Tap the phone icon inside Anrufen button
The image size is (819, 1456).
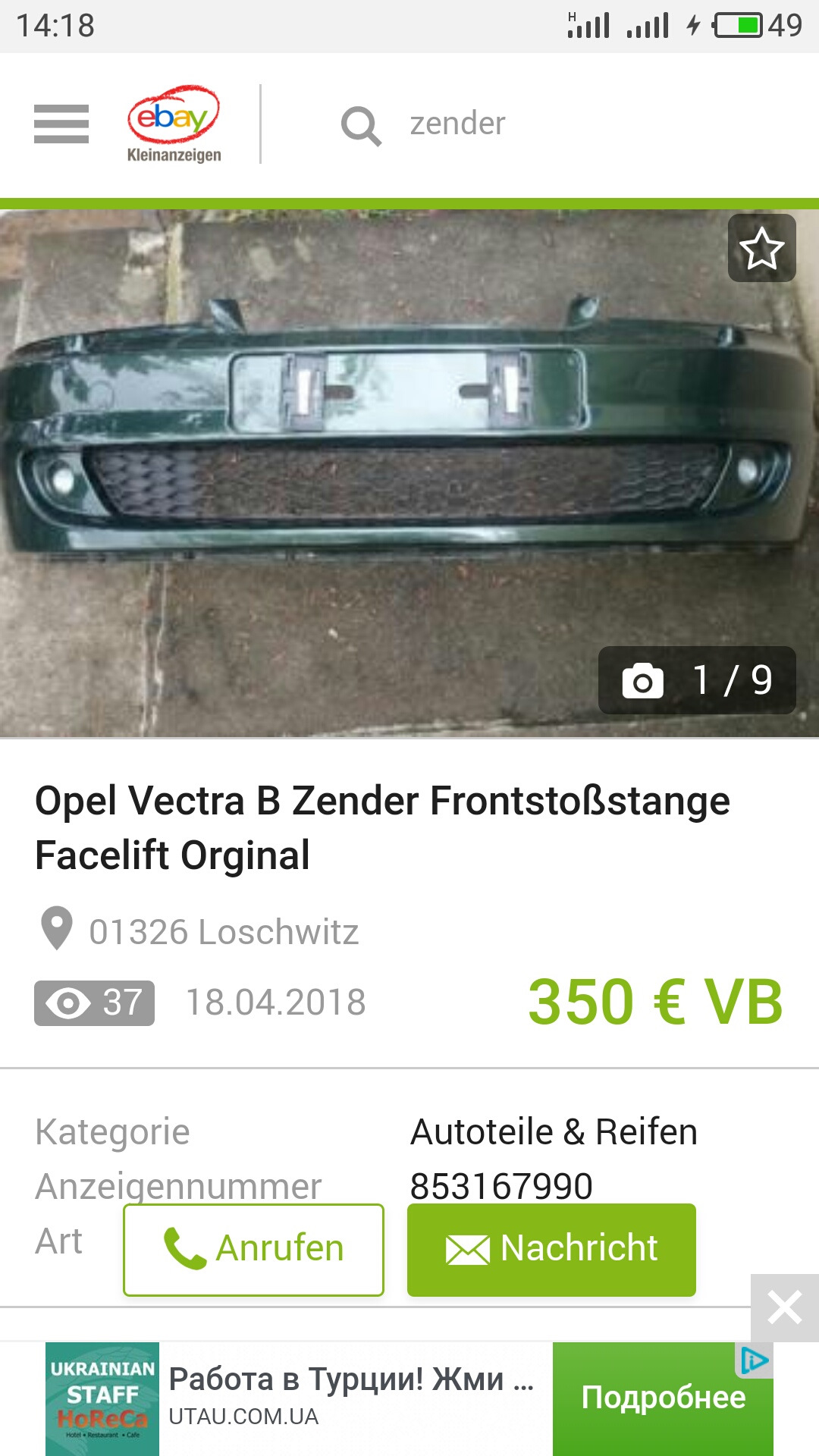[x=186, y=1248]
